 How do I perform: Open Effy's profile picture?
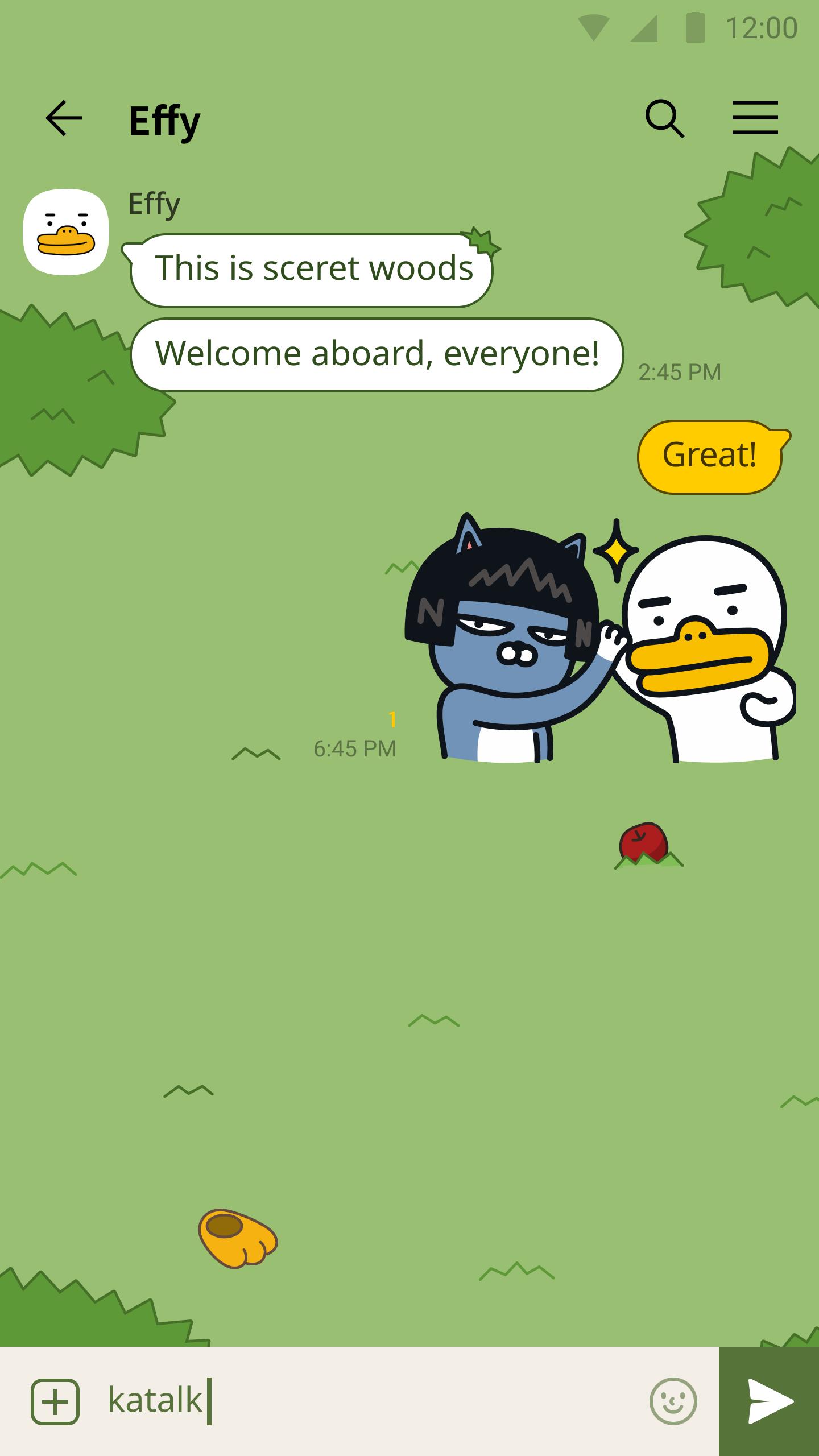coord(66,232)
